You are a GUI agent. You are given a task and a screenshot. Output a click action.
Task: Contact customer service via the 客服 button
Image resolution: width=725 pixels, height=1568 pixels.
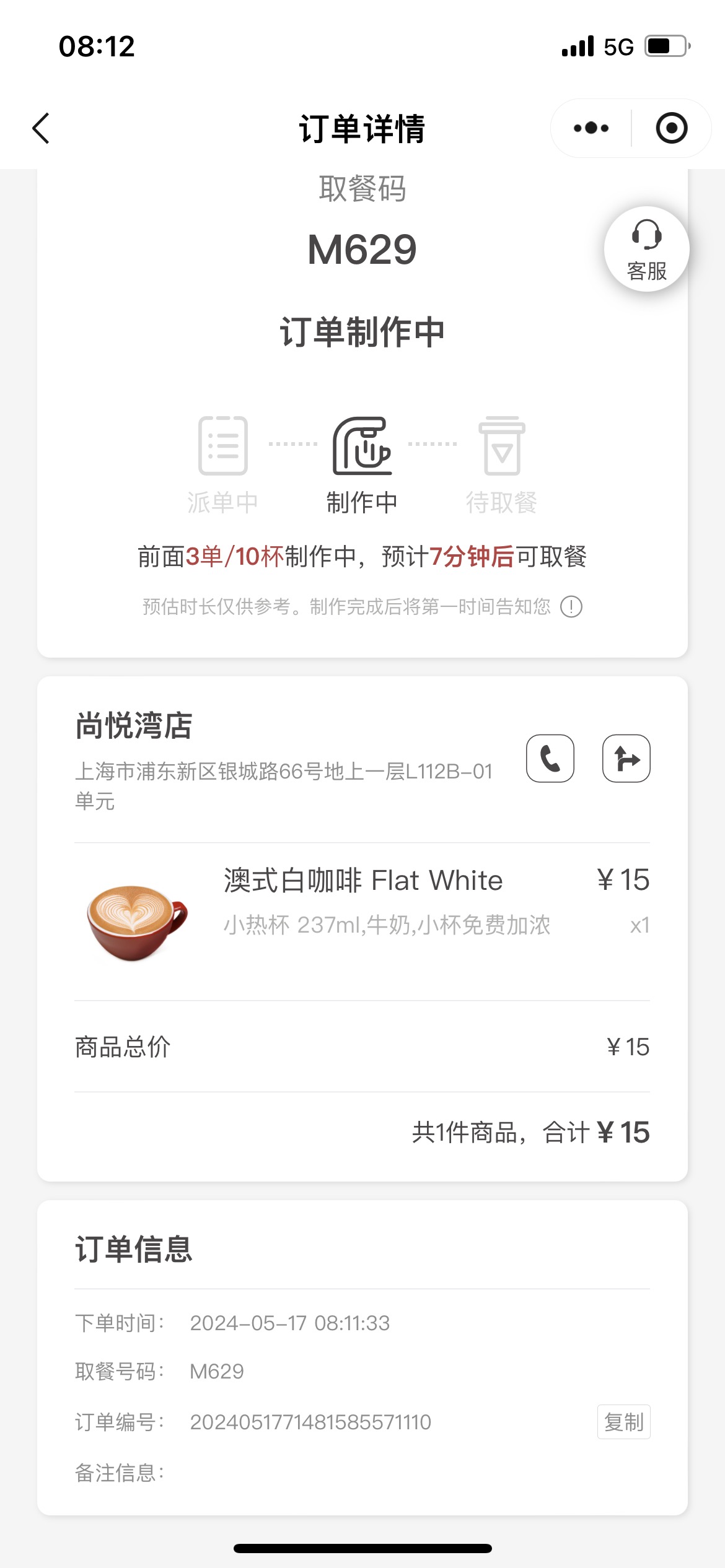(646, 249)
